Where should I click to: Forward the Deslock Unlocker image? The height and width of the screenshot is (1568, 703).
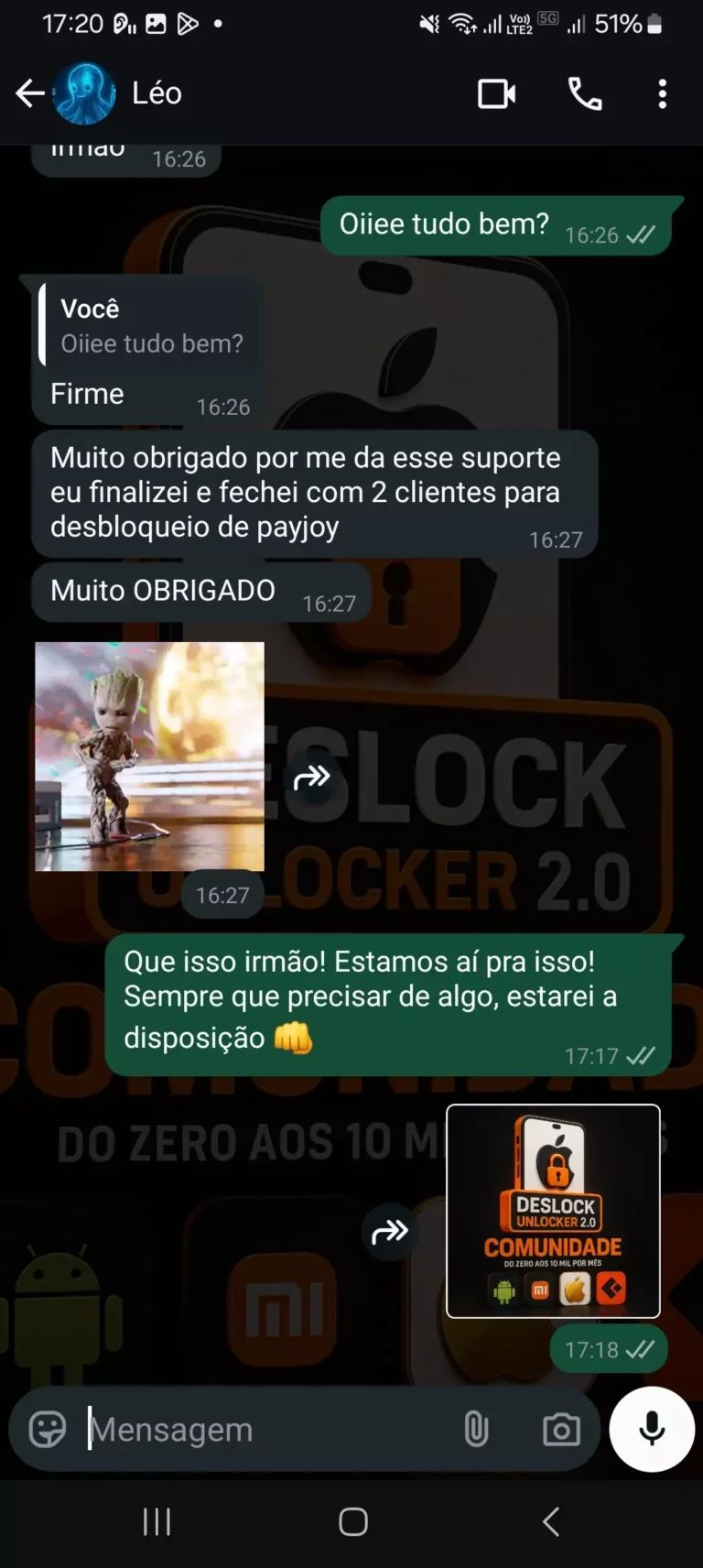[x=389, y=1232]
